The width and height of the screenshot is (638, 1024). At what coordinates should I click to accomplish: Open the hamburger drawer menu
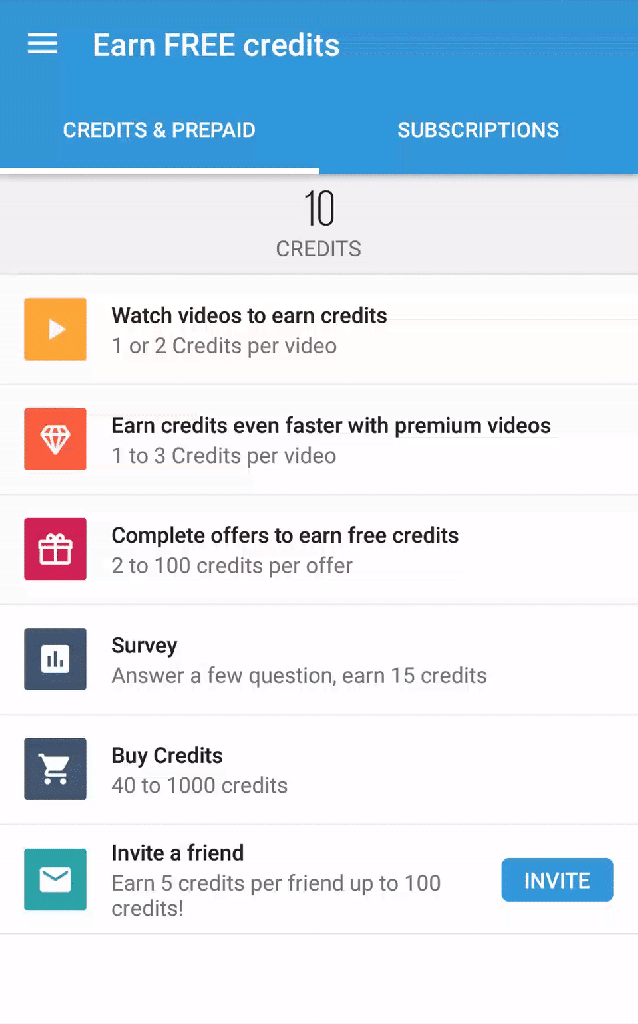click(x=42, y=45)
